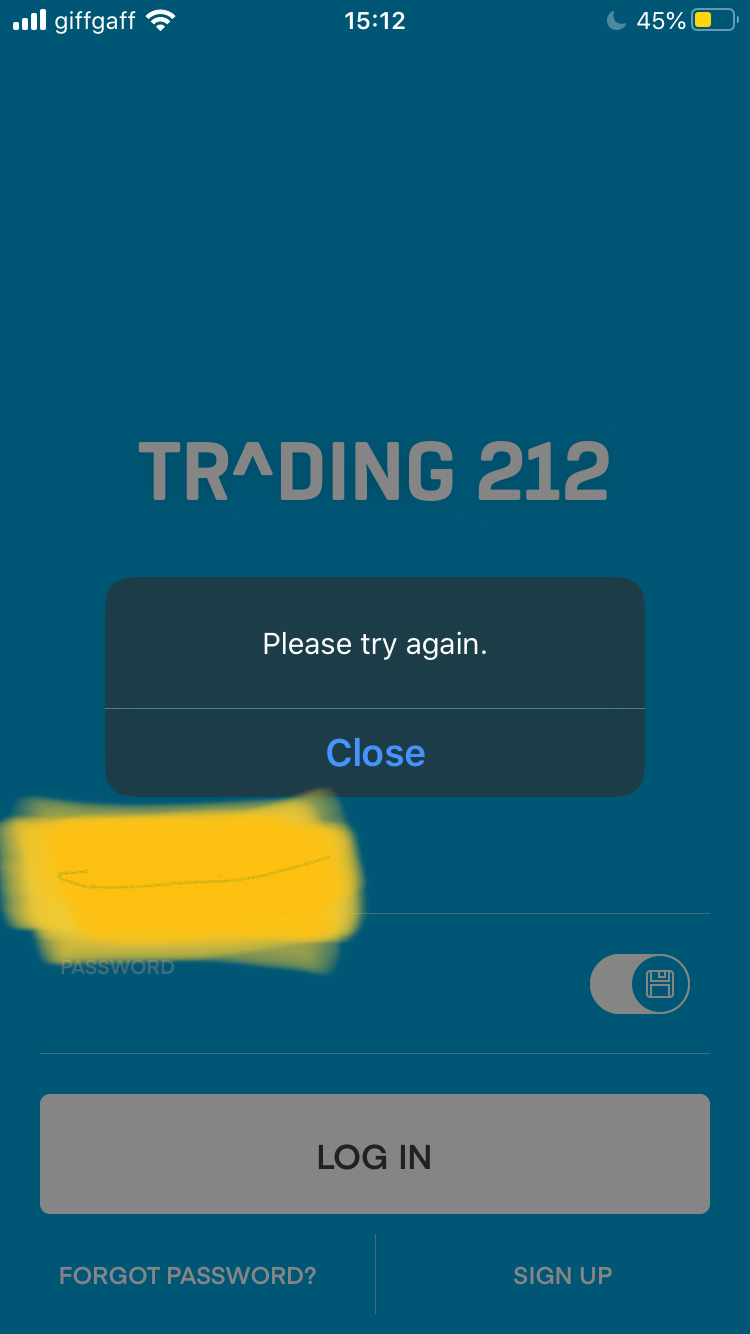Focus the Password field
The image size is (750, 1334).
pos(310,1000)
